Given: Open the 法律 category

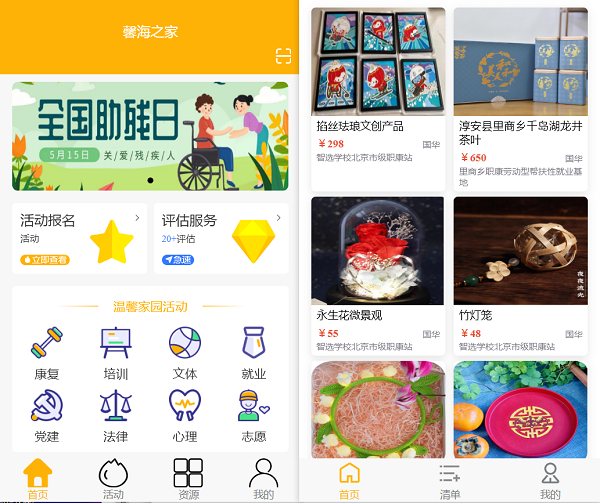Looking at the screenshot, I should [115, 415].
